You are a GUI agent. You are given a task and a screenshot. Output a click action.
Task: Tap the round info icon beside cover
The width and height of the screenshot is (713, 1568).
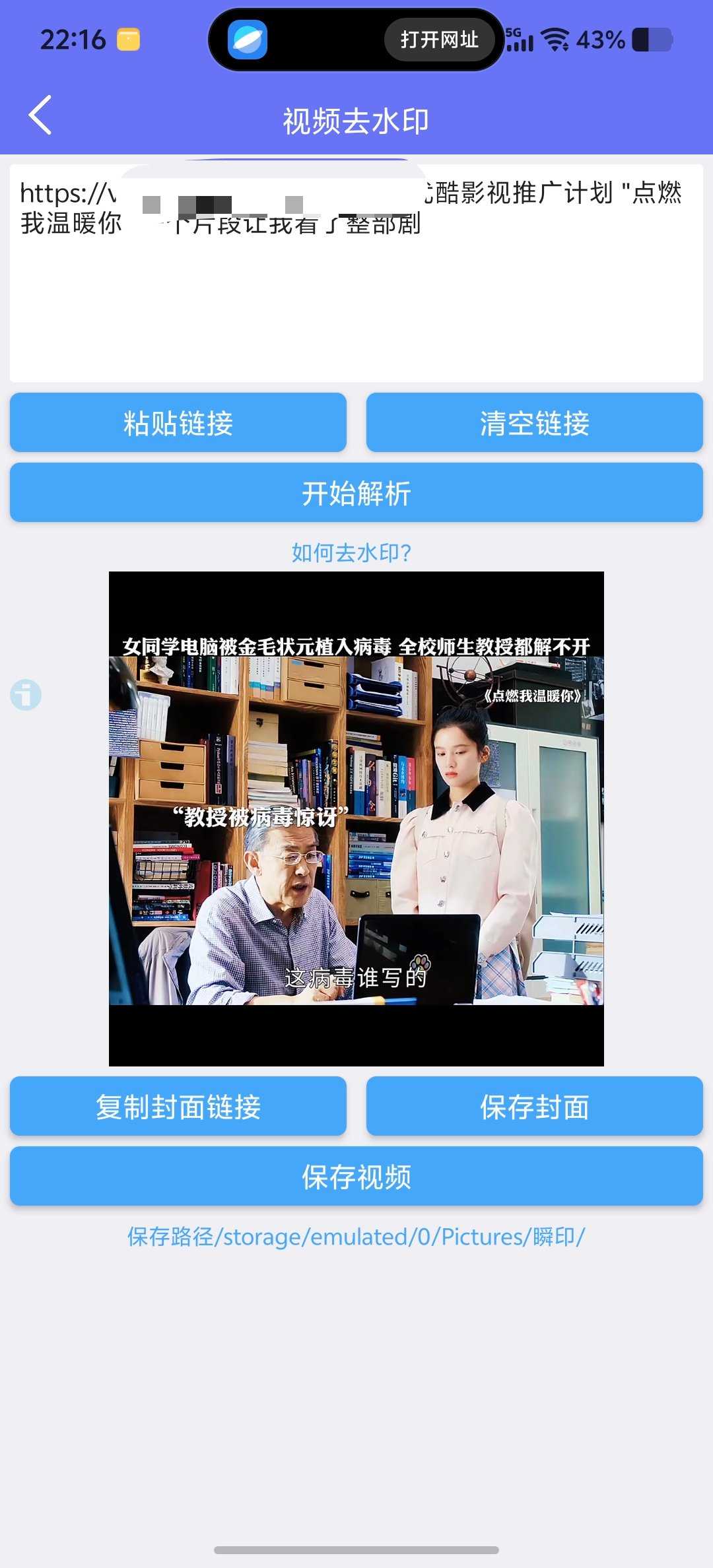point(26,695)
